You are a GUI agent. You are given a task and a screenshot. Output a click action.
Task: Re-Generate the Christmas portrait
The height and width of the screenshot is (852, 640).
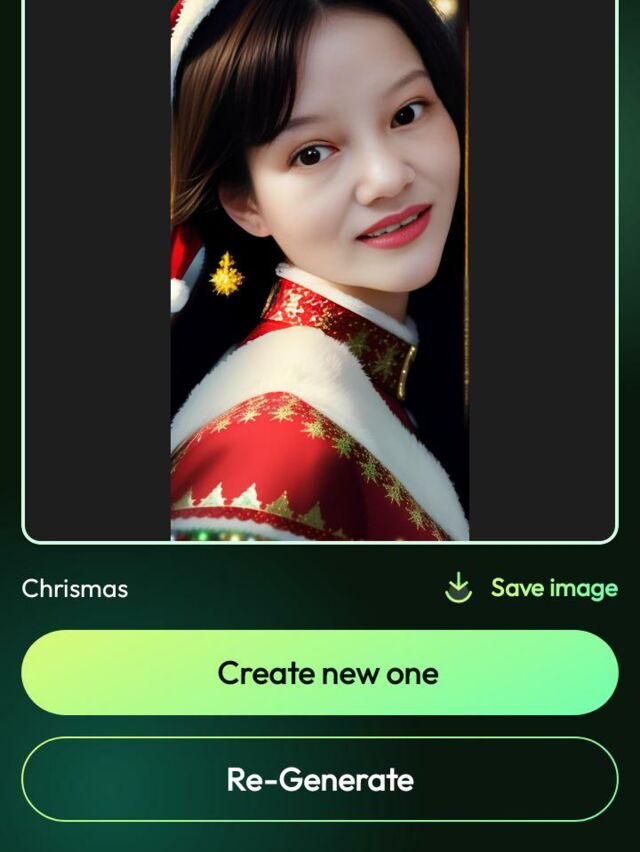pos(320,779)
